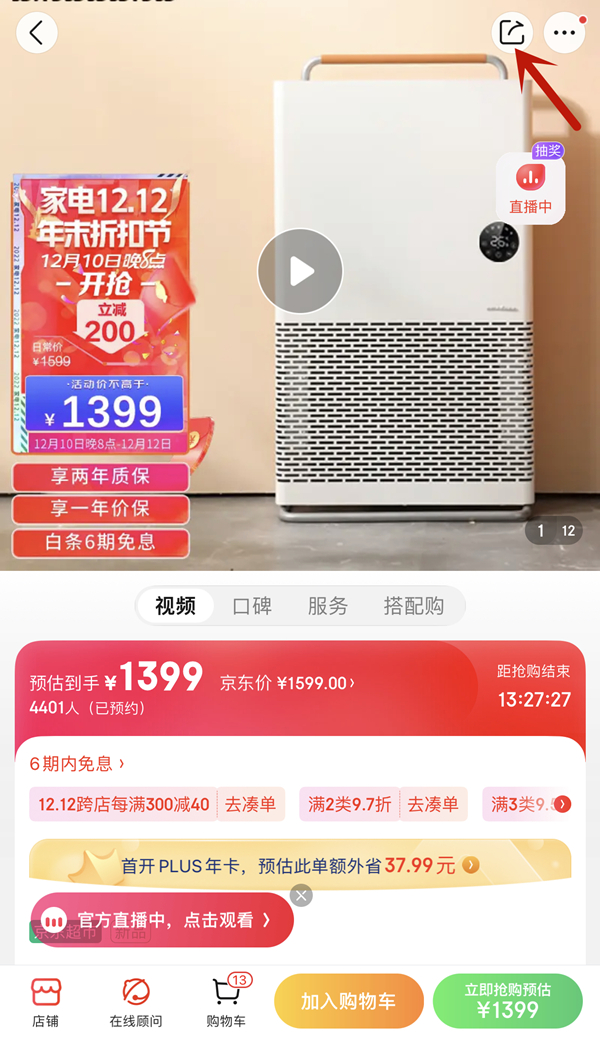The height and width of the screenshot is (1037, 600).
Task: Tap 去凑单 for 满300减40 coupon
Action: pos(250,804)
